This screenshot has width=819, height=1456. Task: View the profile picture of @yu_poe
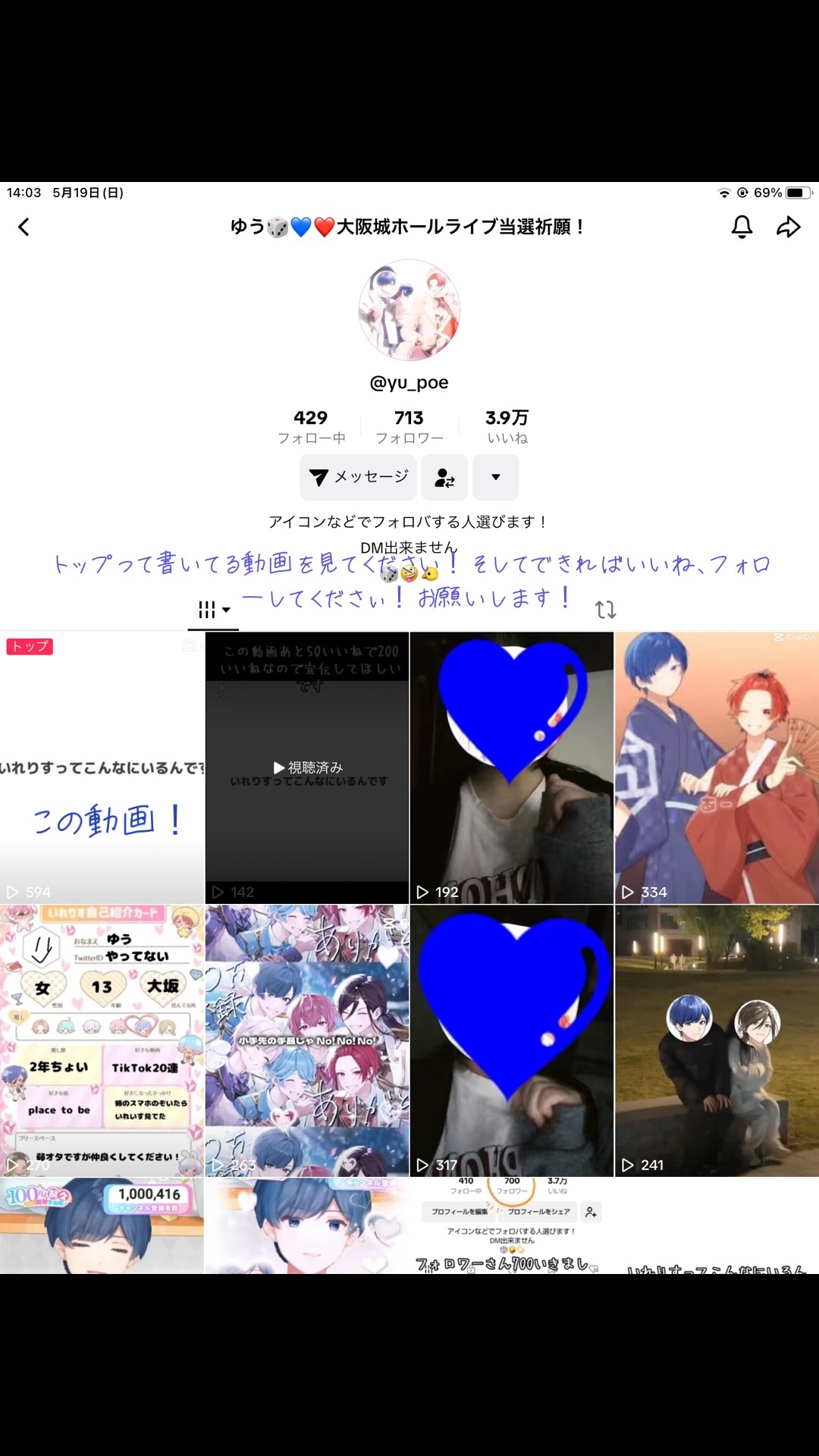[x=409, y=310]
